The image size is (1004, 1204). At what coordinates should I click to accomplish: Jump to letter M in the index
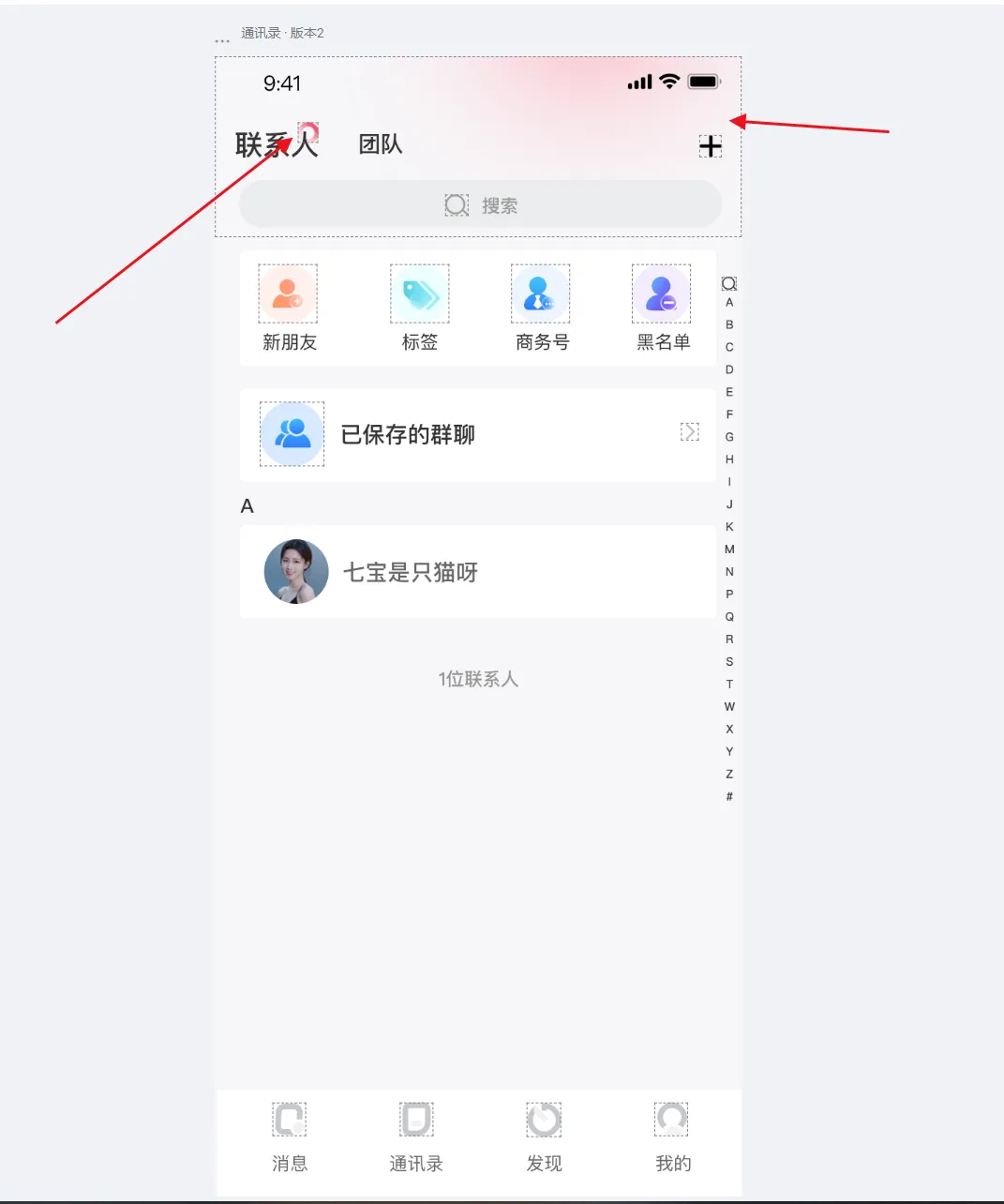coord(729,549)
